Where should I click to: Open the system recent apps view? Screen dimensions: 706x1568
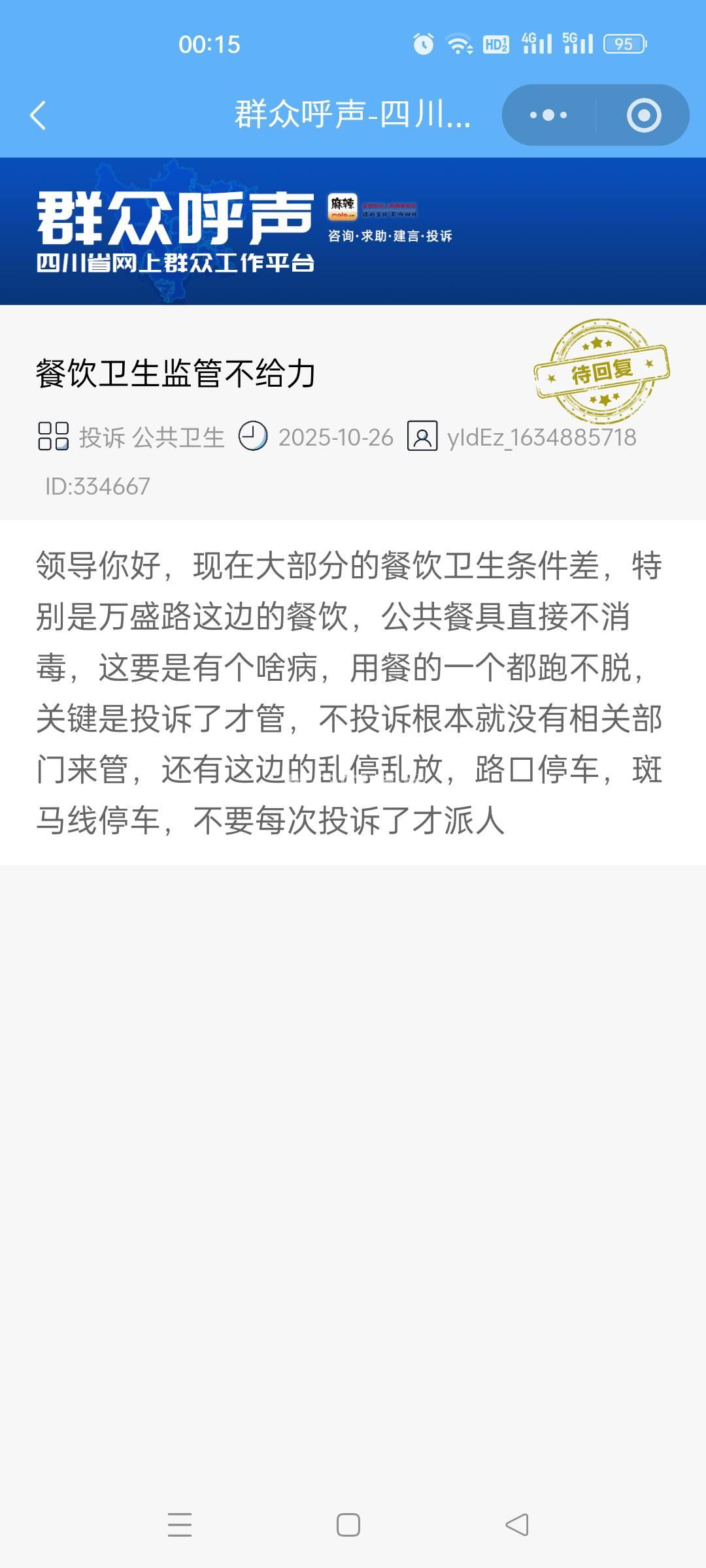point(180,1525)
